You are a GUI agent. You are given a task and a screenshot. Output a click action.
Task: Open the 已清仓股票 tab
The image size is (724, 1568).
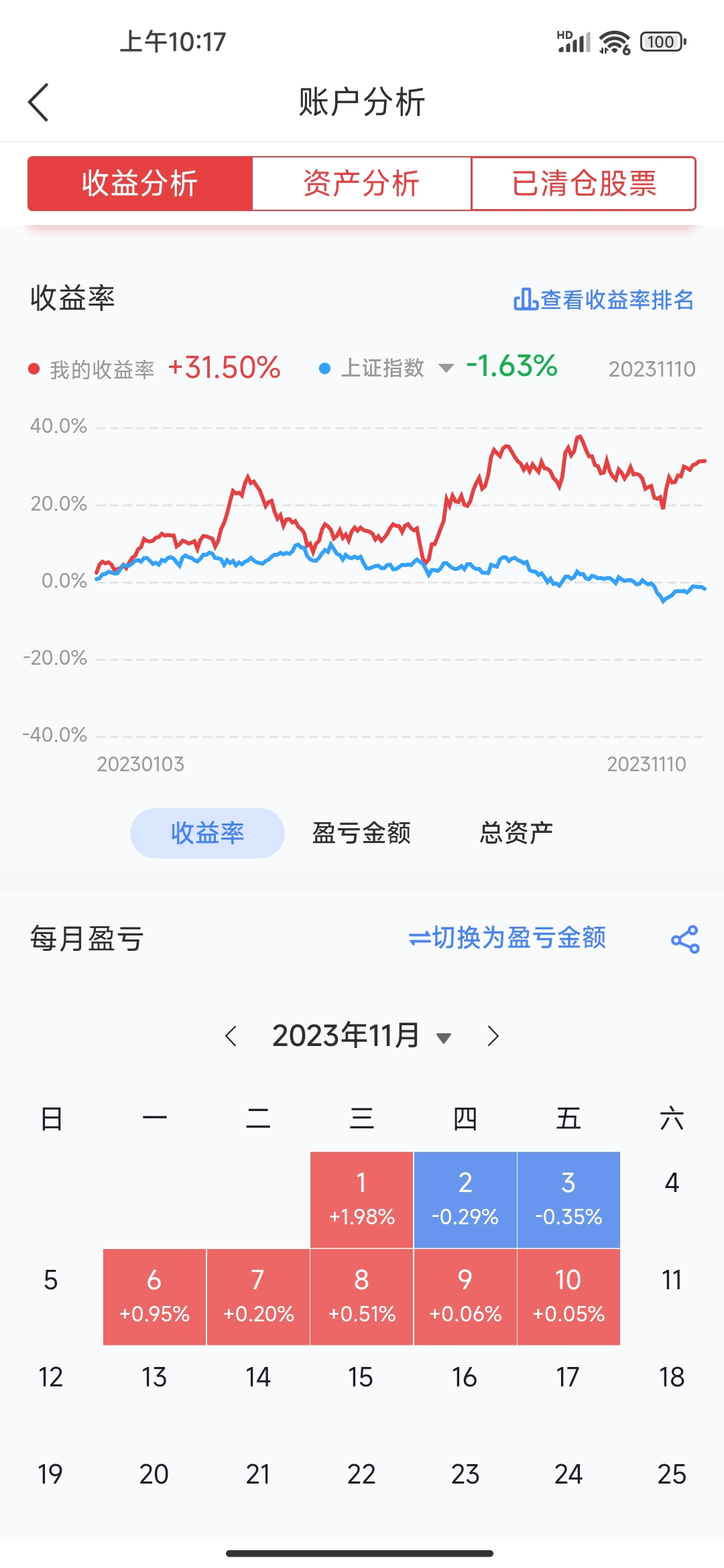pyautogui.click(x=584, y=184)
